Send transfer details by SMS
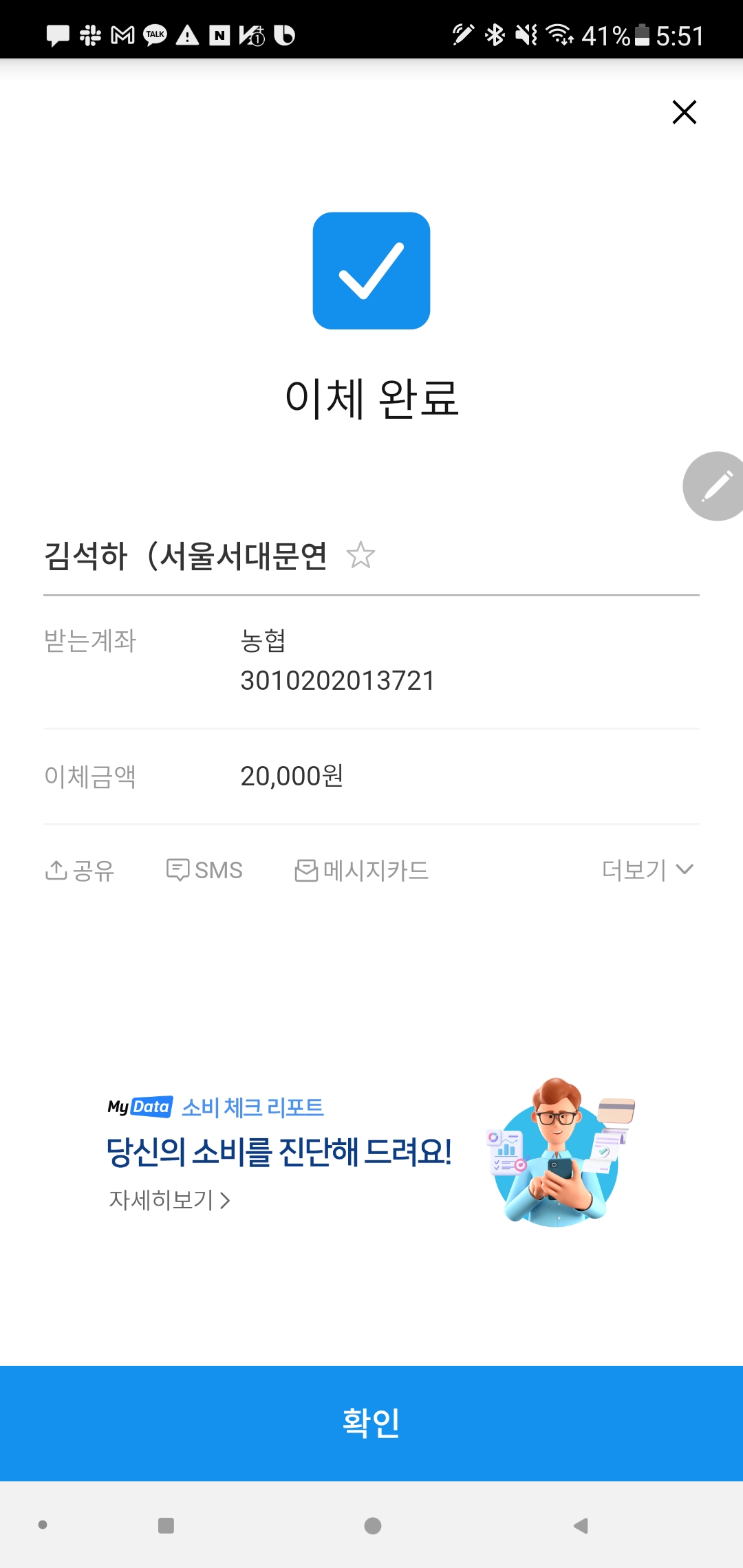743x1568 pixels. [204, 871]
